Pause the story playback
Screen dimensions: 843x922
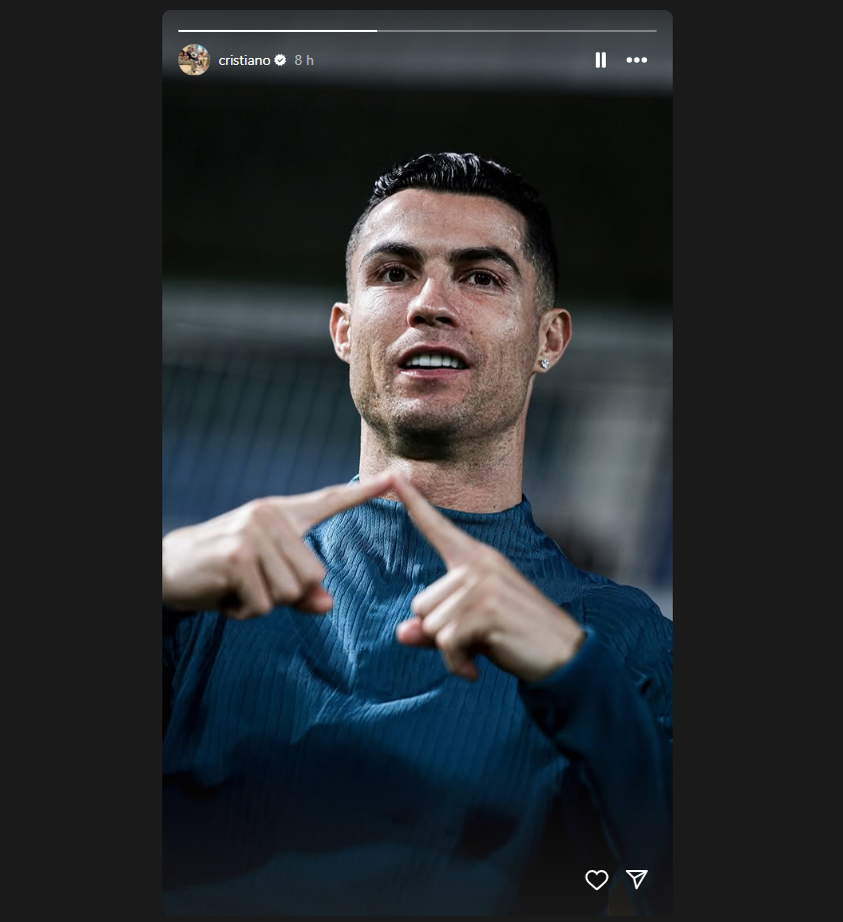[x=600, y=60]
